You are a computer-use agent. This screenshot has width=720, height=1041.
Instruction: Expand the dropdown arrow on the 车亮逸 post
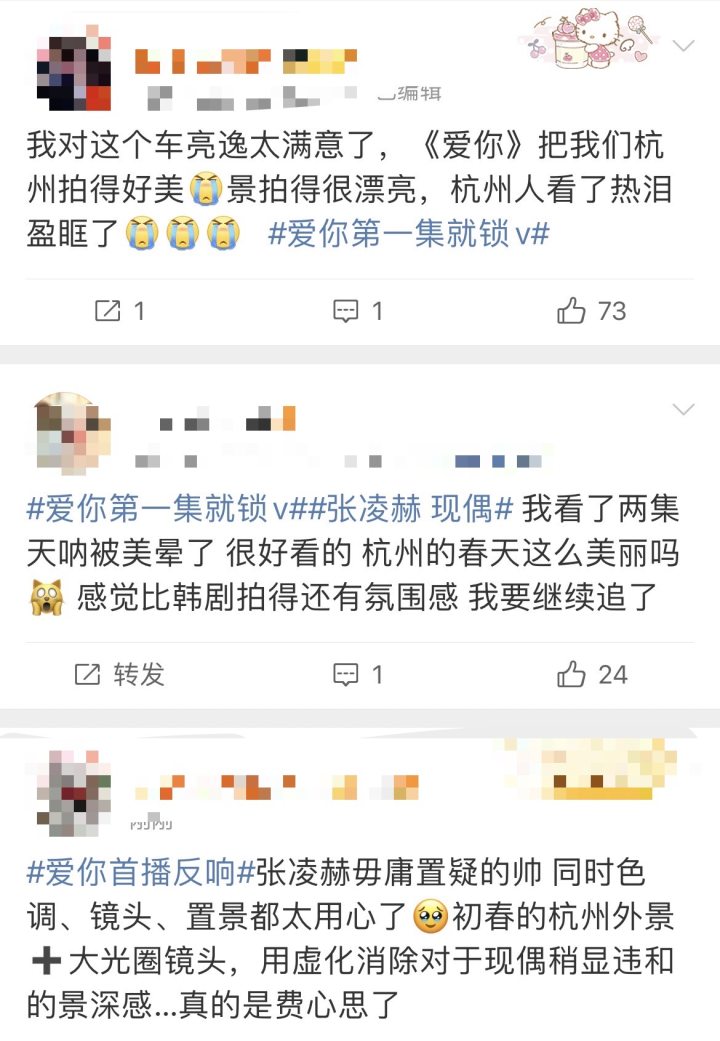(684, 46)
